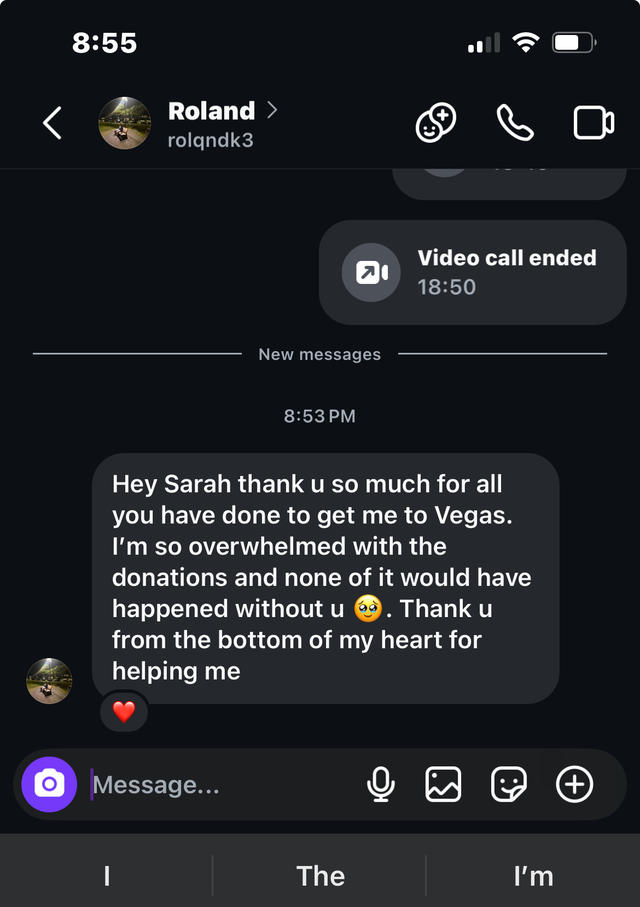Open Roland's profile from the header
Viewport: 640px width, 907px height.
211,123
